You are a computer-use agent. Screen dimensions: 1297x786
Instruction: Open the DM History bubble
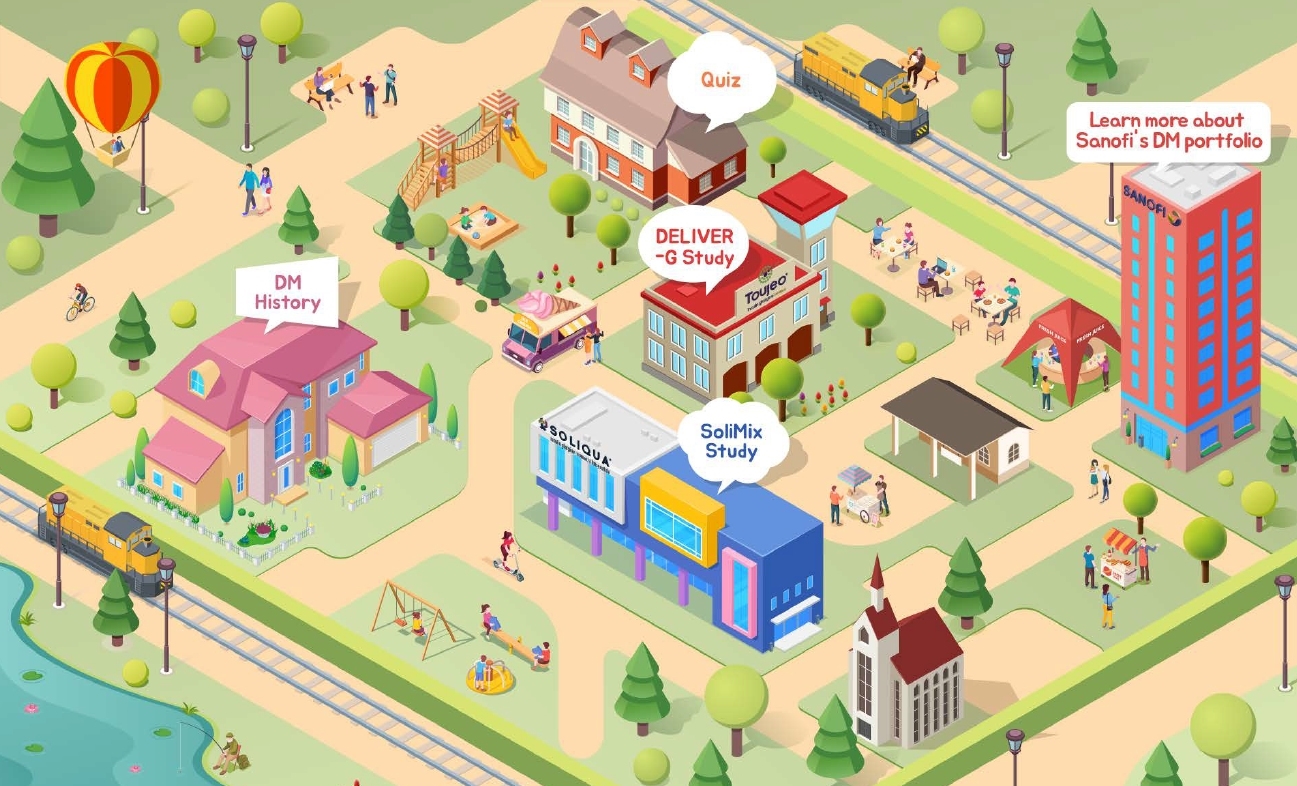pos(287,292)
